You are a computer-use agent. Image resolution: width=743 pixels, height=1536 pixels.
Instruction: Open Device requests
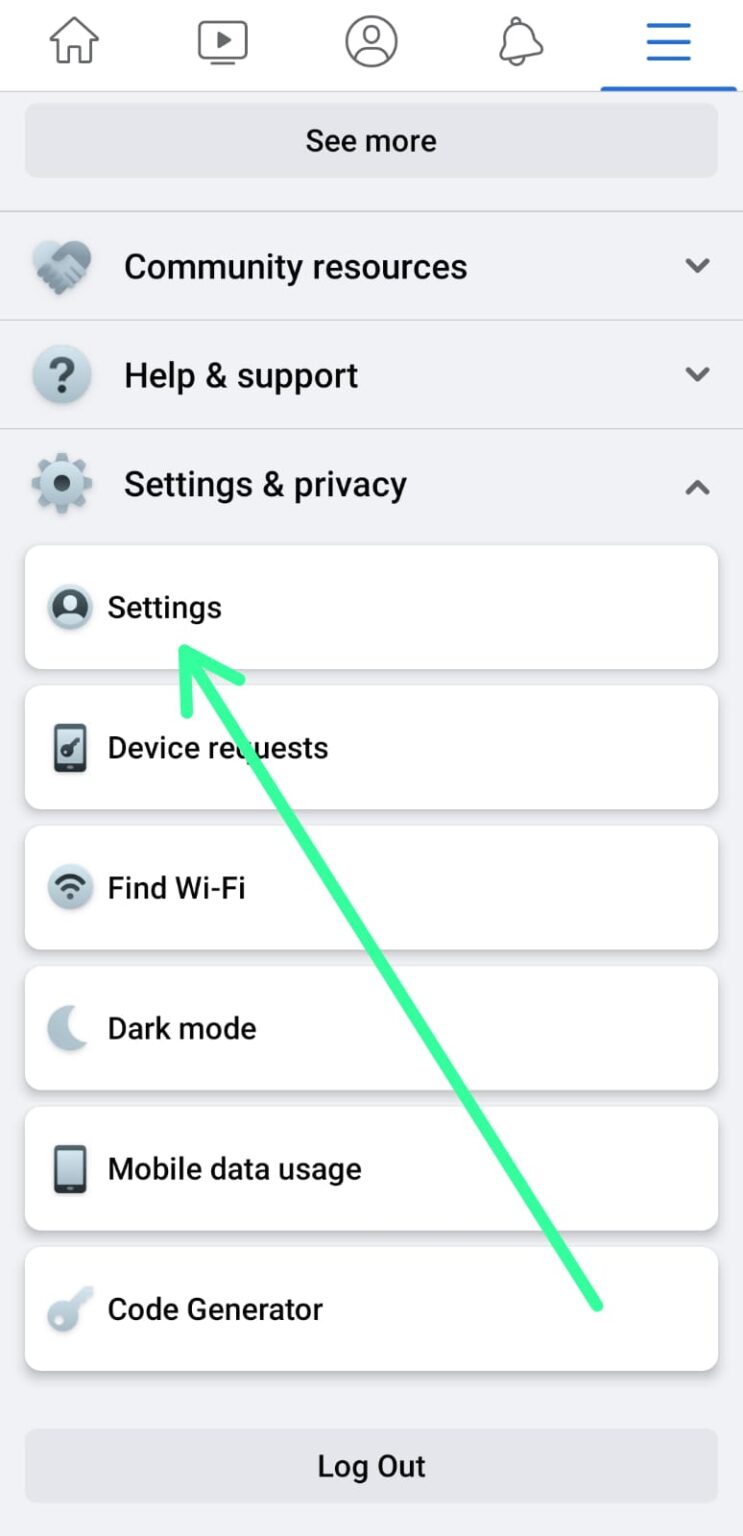[371, 748]
